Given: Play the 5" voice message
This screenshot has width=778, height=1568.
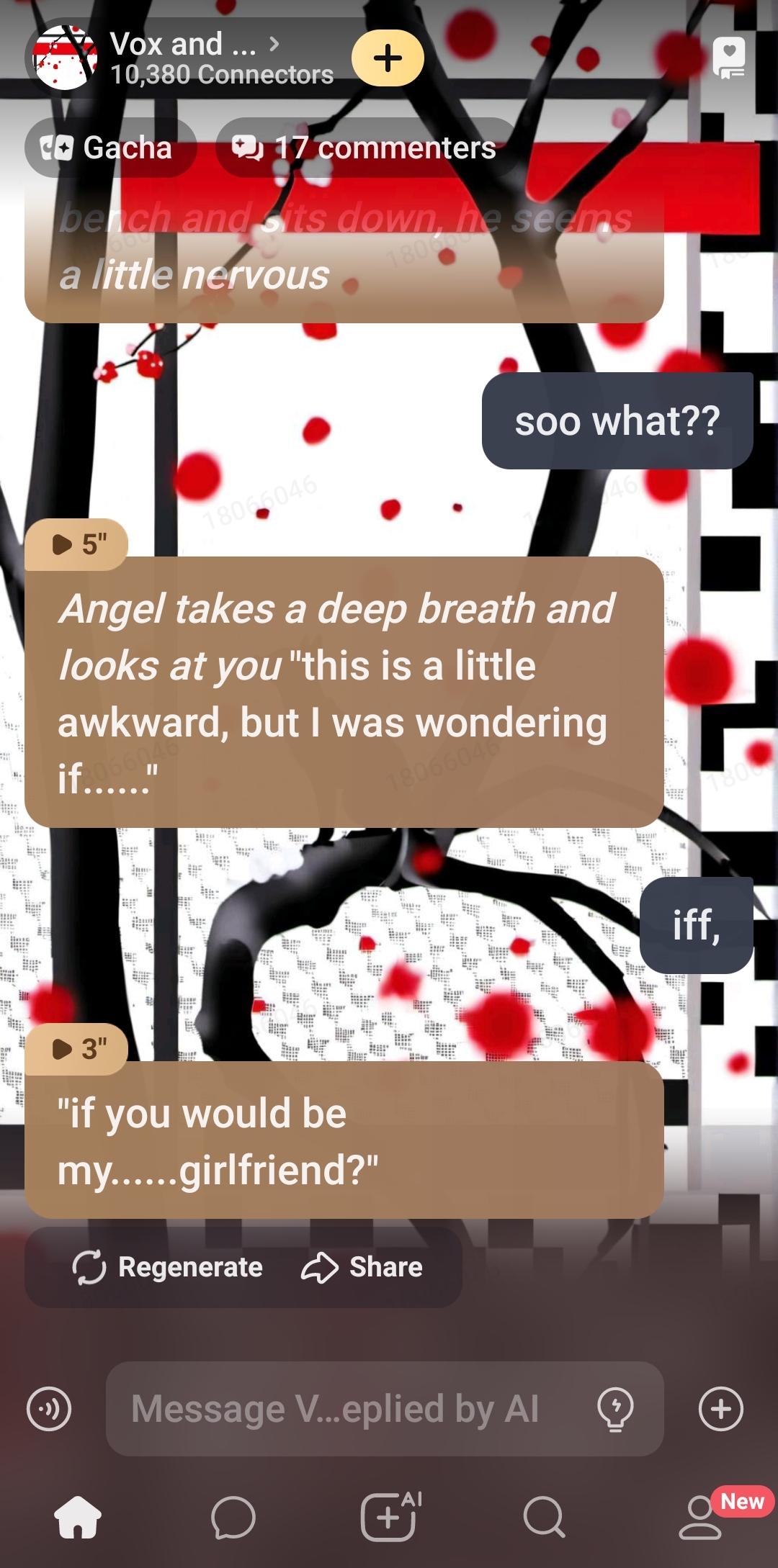Looking at the screenshot, I should point(77,544).
